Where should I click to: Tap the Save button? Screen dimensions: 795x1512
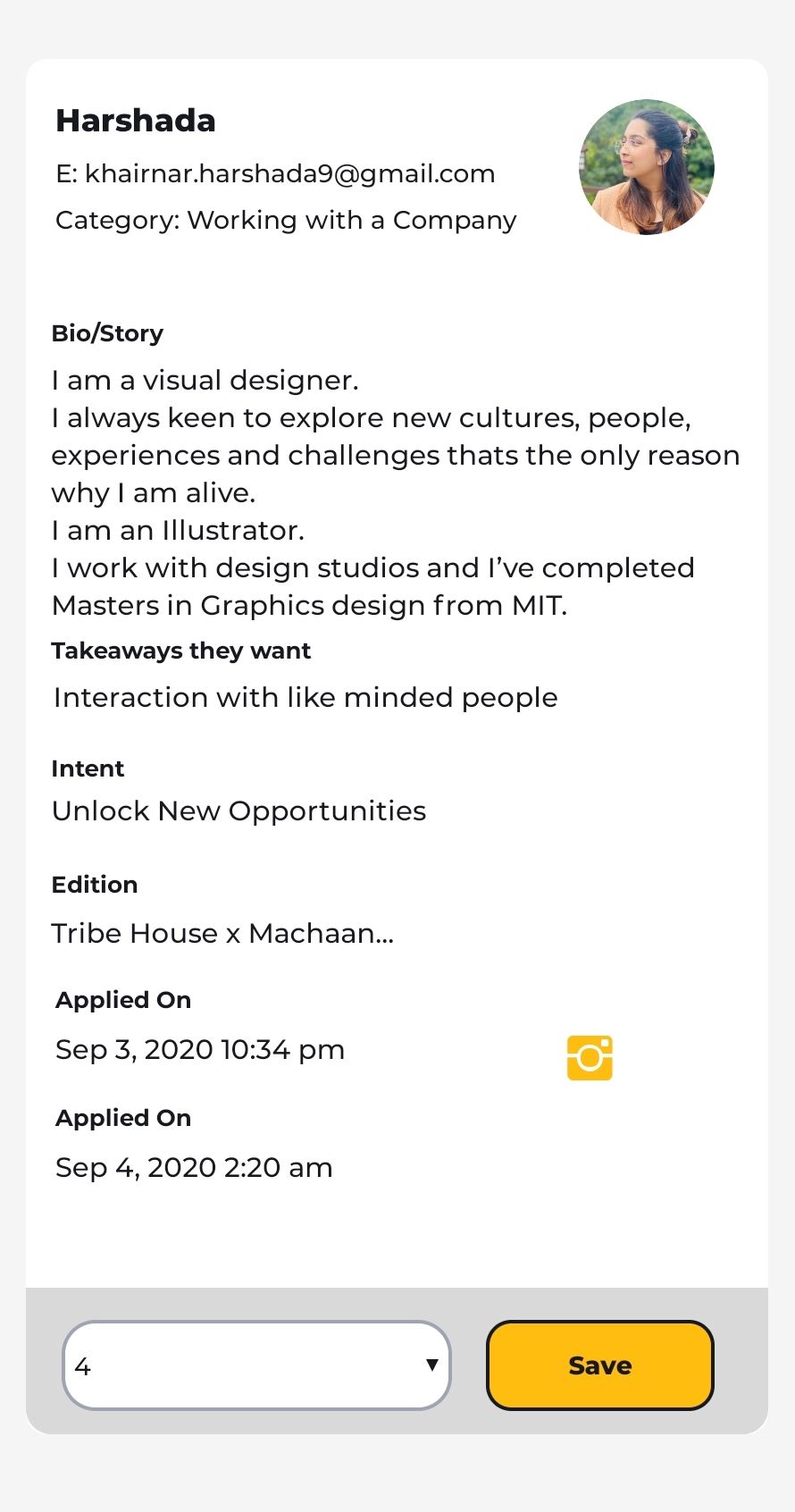(600, 1365)
